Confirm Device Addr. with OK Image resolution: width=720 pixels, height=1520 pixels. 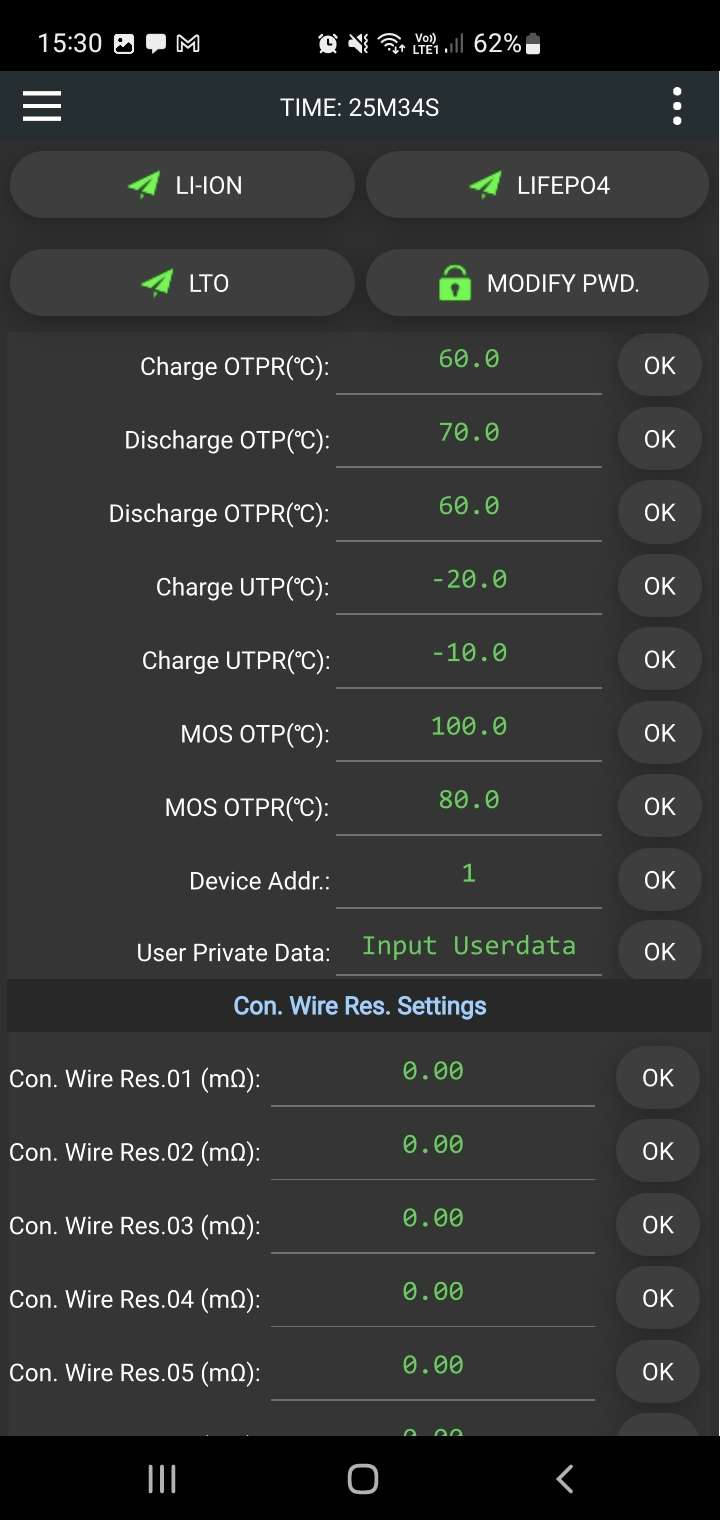point(659,879)
